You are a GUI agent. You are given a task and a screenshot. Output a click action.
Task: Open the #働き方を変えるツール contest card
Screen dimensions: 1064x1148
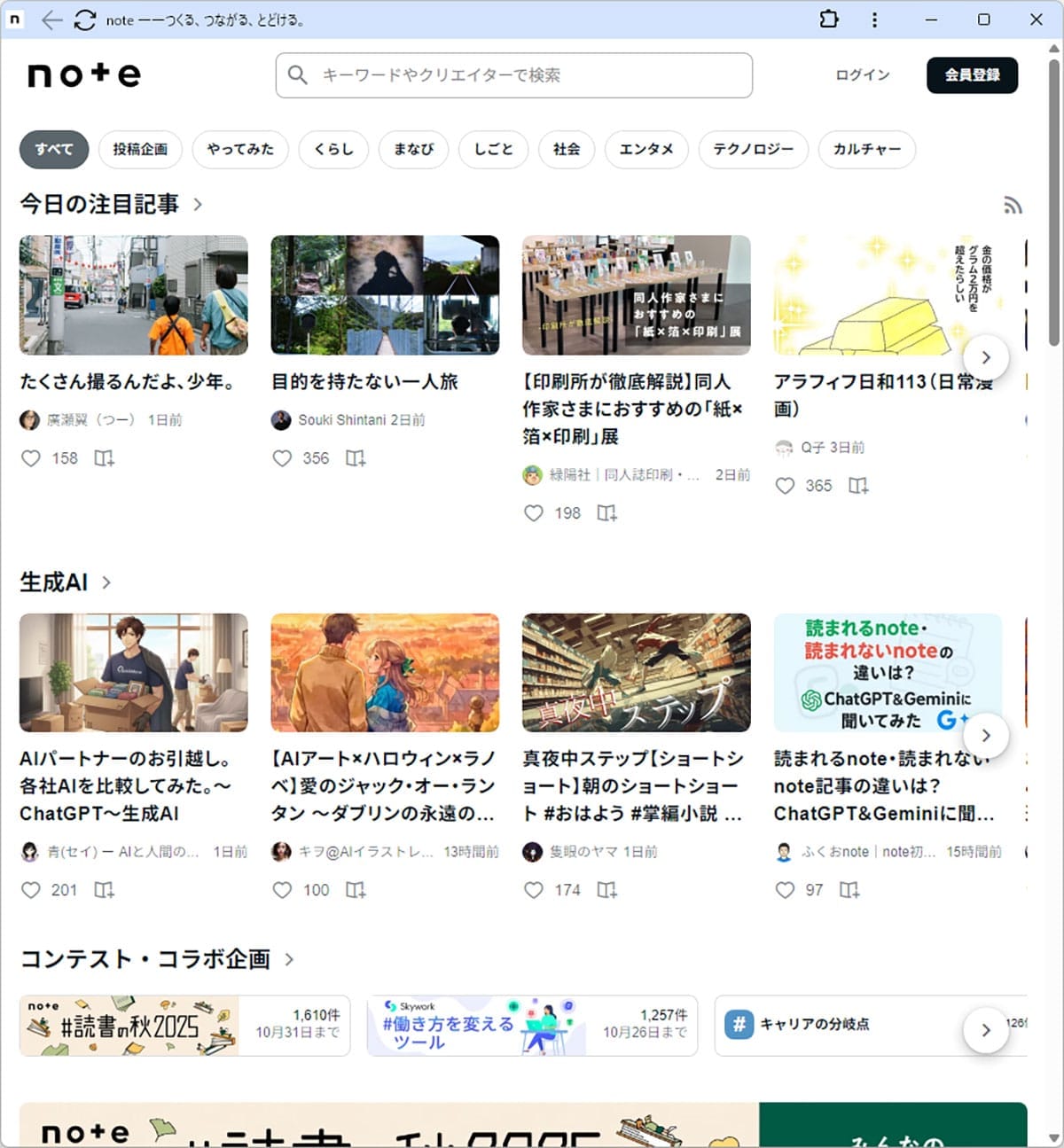pyautogui.click(x=532, y=1026)
